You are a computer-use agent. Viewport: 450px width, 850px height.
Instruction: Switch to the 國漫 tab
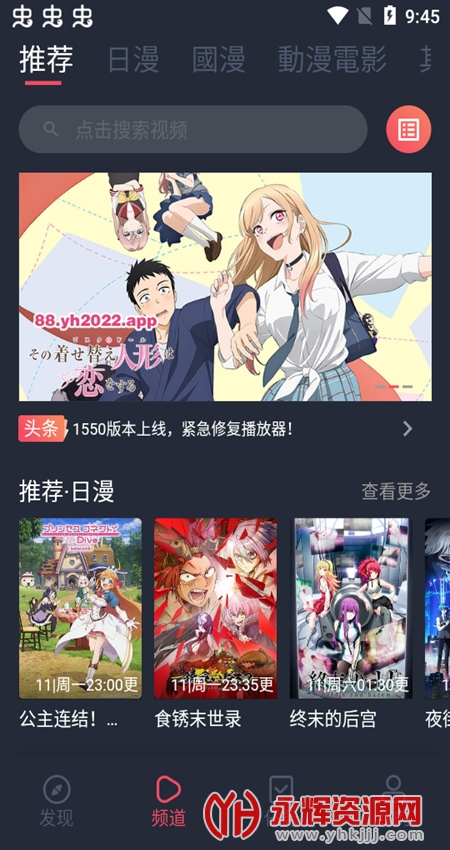(x=218, y=60)
